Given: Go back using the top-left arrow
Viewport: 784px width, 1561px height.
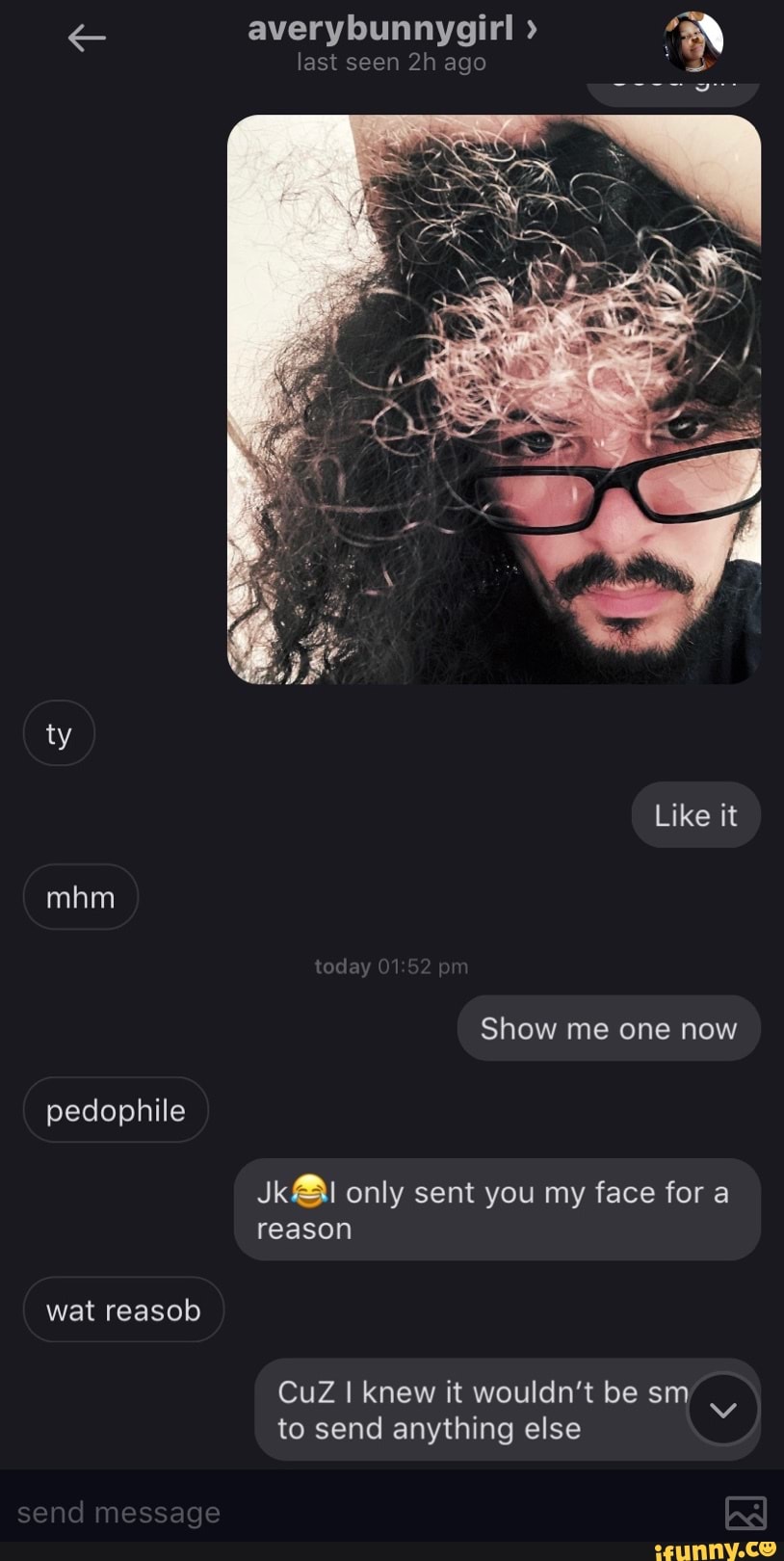Looking at the screenshot, I should (87, 39).
